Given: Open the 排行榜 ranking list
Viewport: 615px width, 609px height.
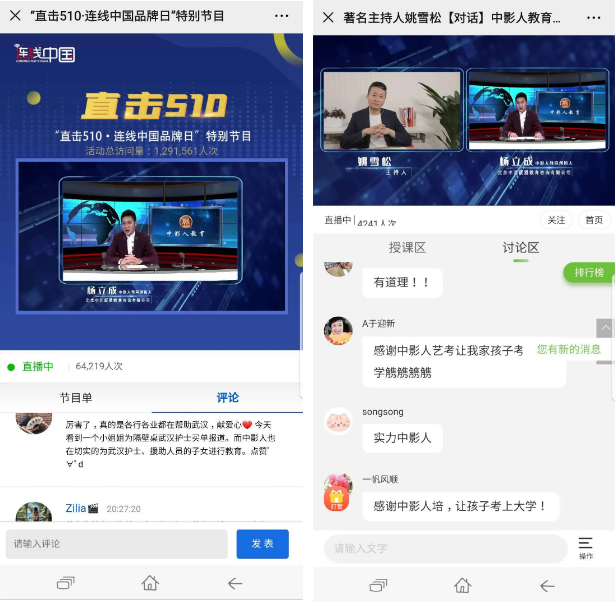Looking at the screenshot, I should 588,272.
